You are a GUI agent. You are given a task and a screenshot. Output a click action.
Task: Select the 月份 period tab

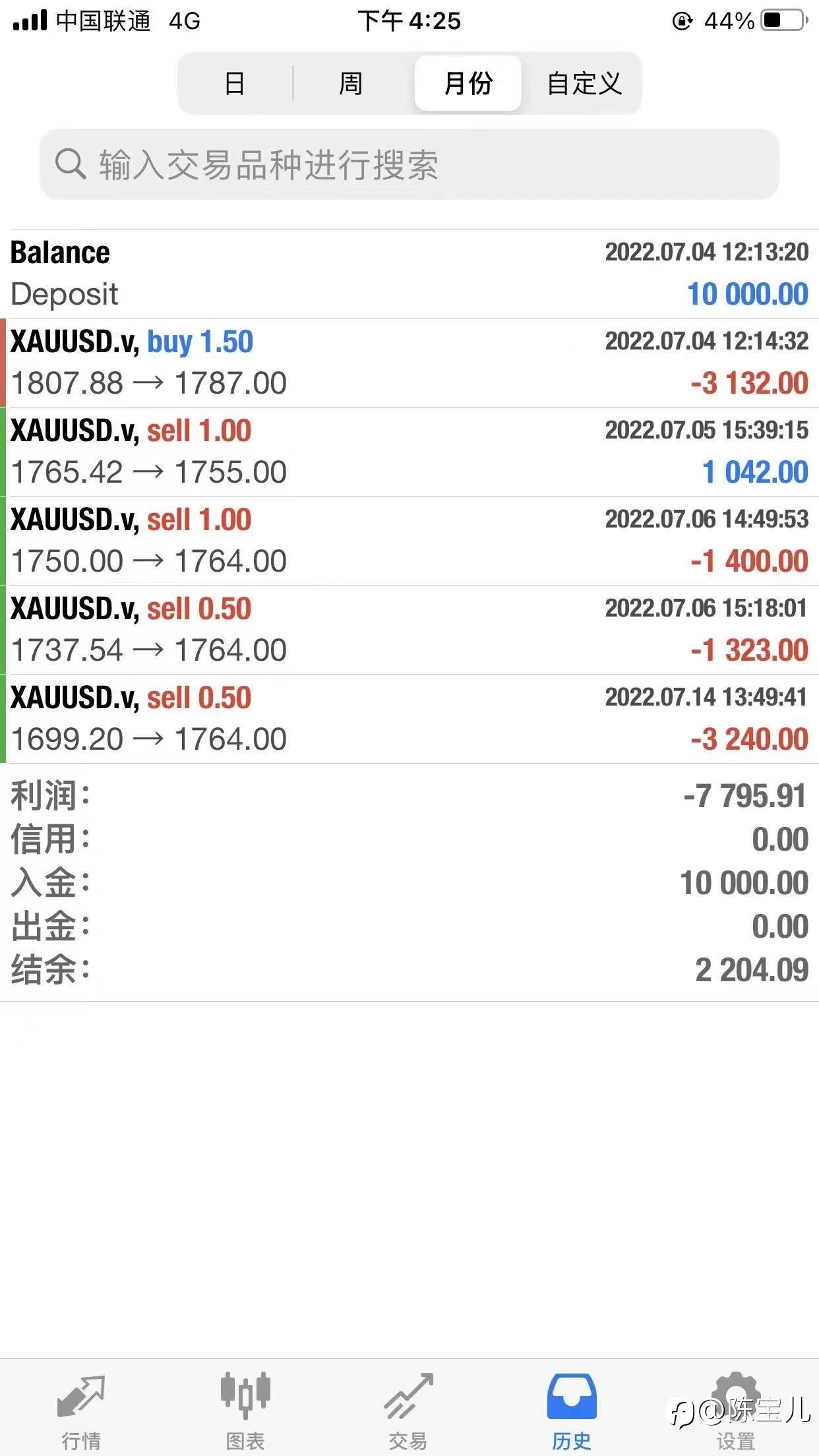pyautogui.click(x=468, y=84)
